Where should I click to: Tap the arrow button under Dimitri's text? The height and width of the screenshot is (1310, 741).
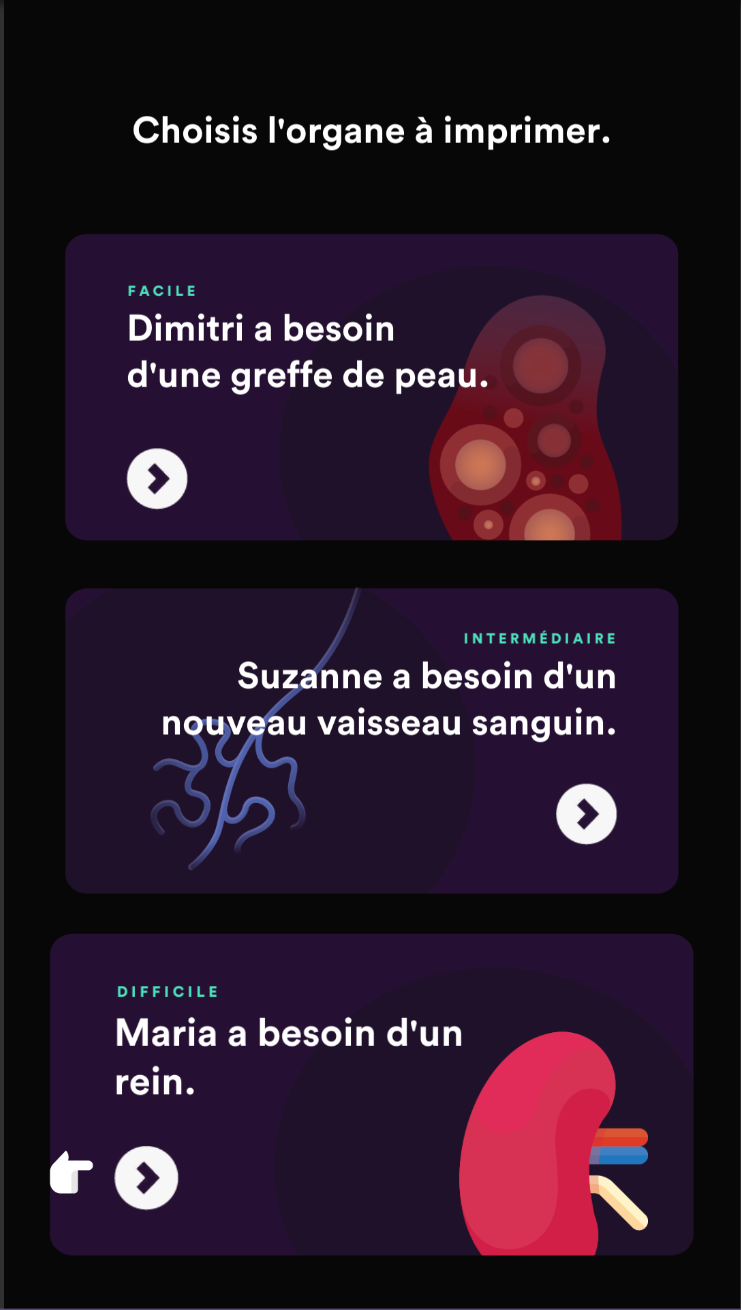157,479
